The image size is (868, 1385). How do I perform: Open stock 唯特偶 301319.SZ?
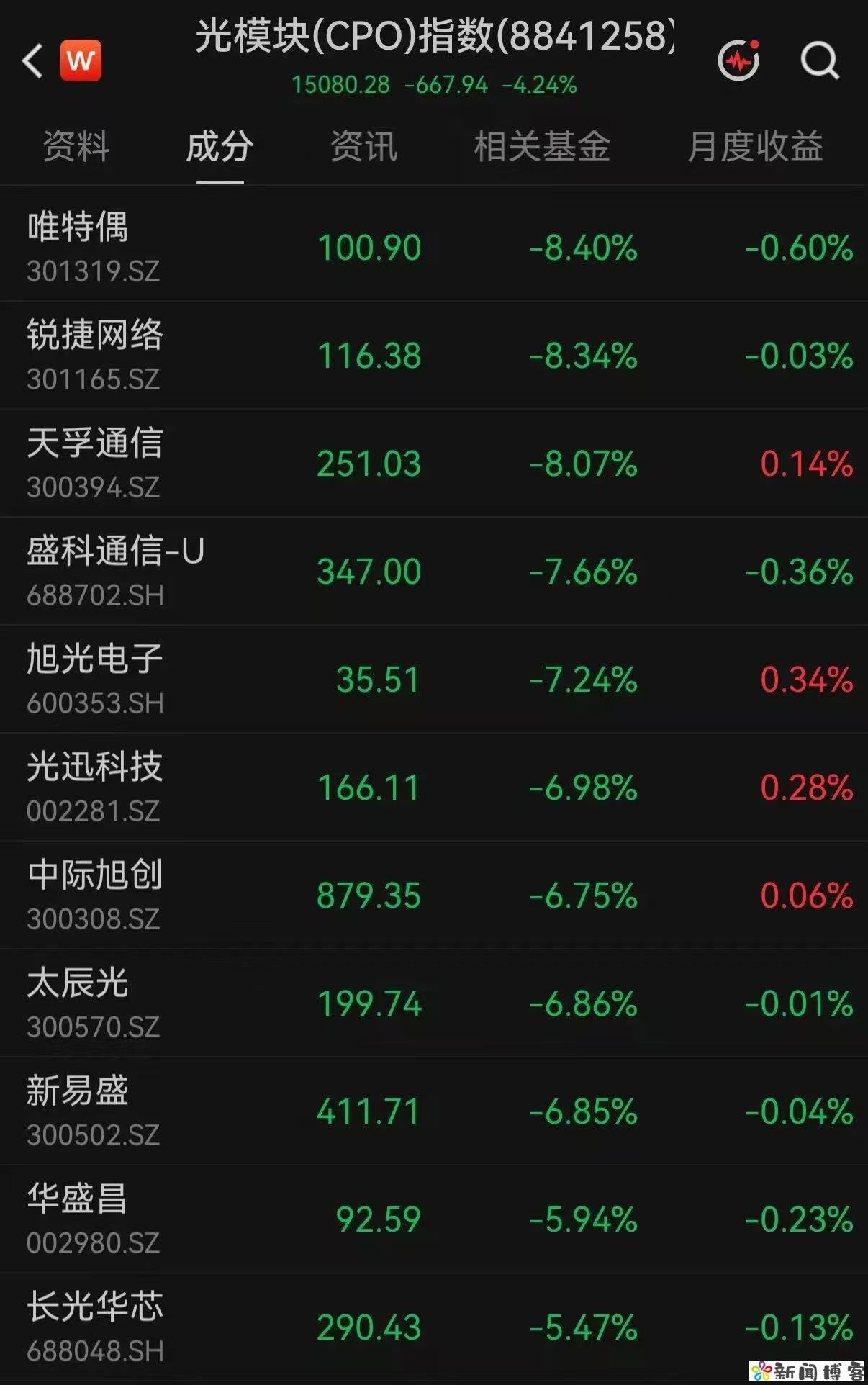(x=434, y=247)
